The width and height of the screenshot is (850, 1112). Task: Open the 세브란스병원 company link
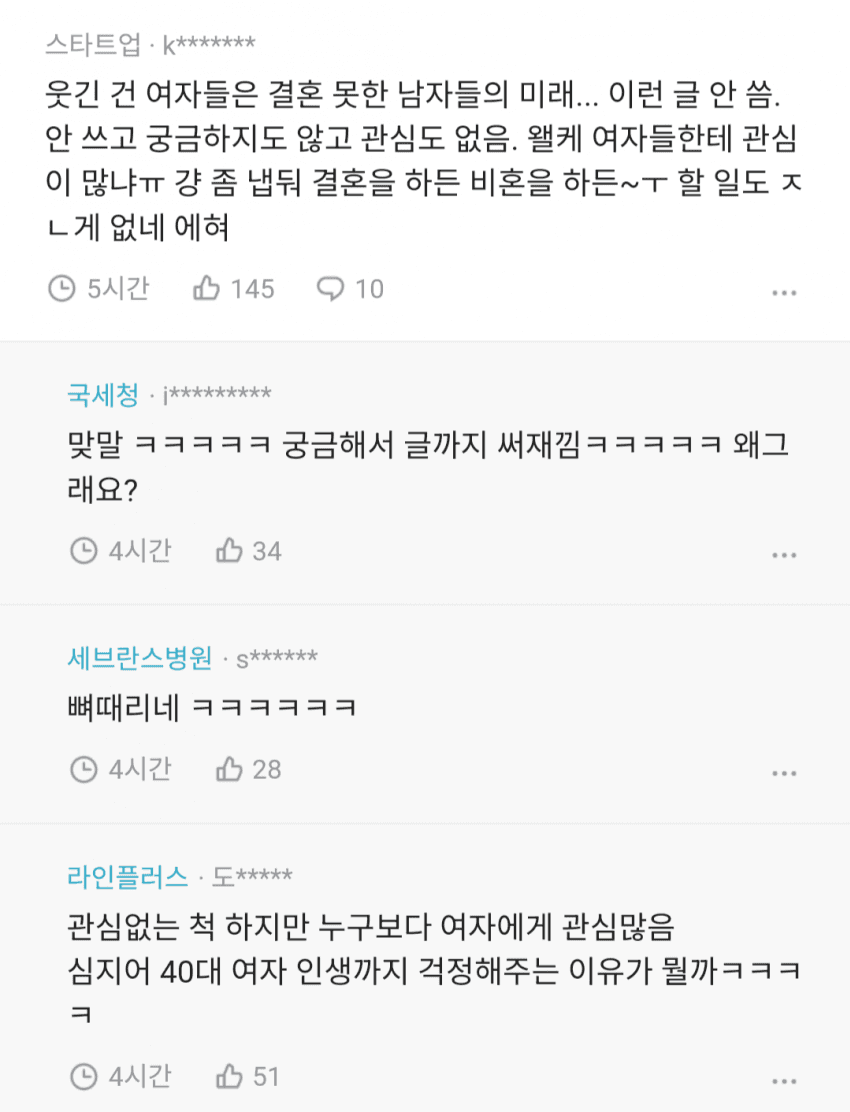[x=139, y=657]
